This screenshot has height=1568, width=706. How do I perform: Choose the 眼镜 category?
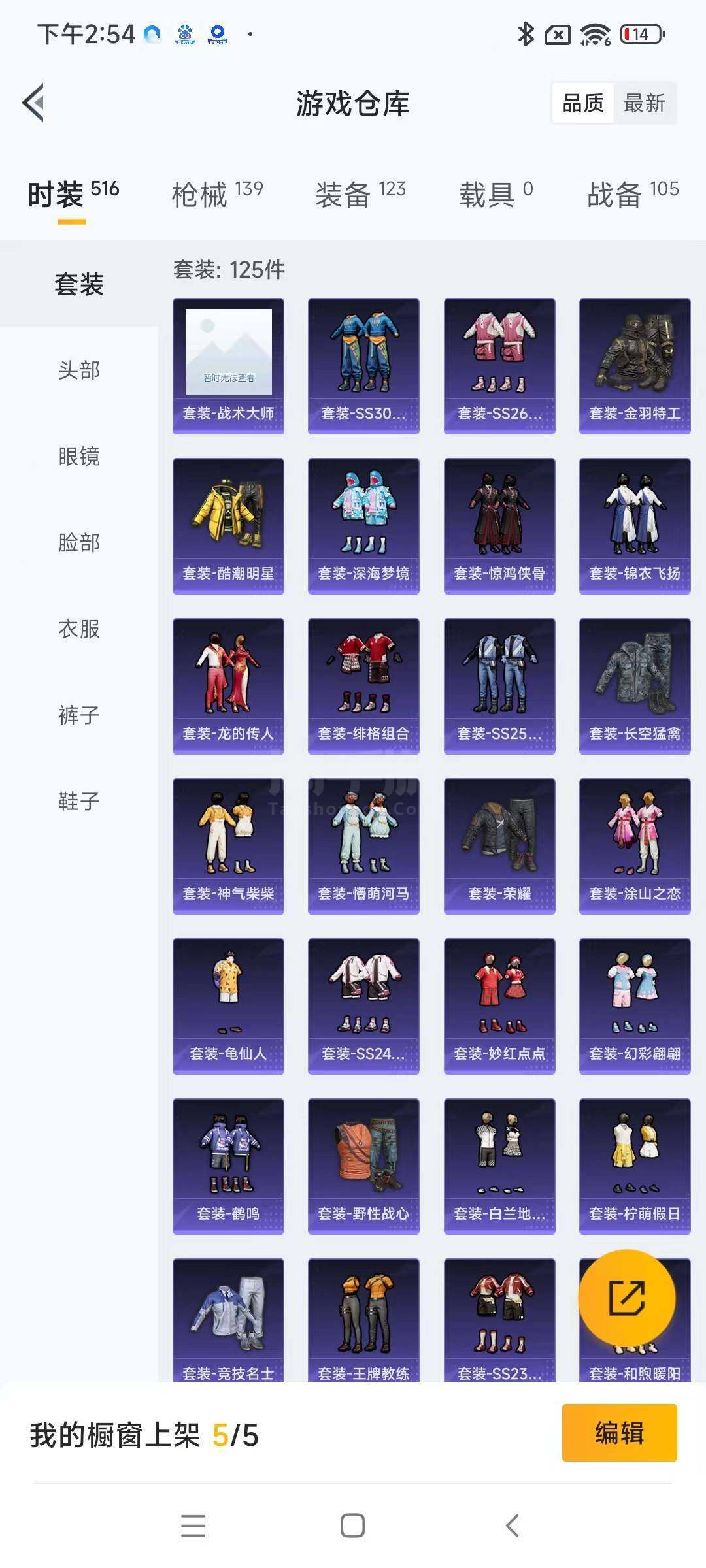79,456
